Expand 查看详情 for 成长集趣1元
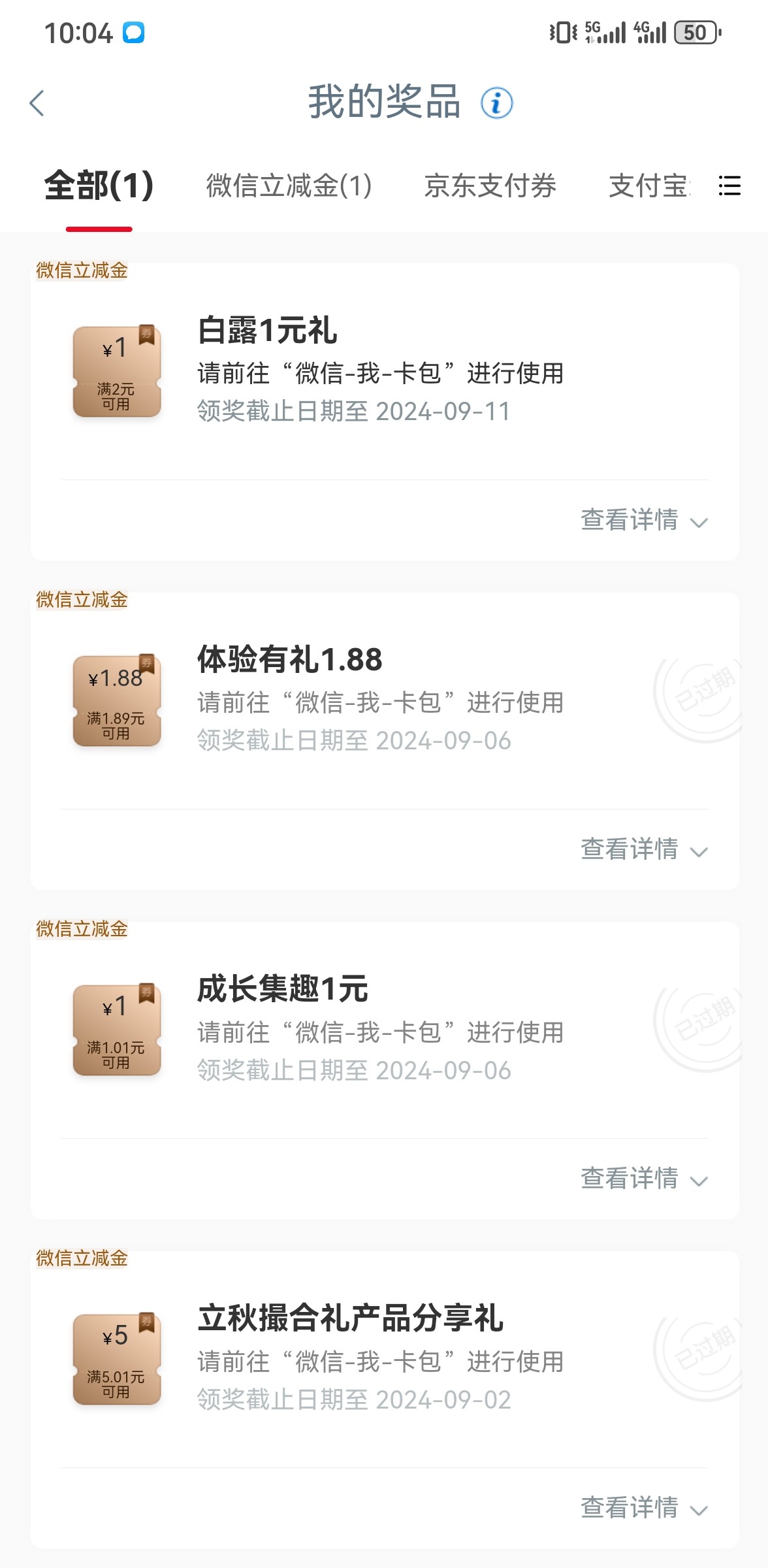 (645, 1179)
